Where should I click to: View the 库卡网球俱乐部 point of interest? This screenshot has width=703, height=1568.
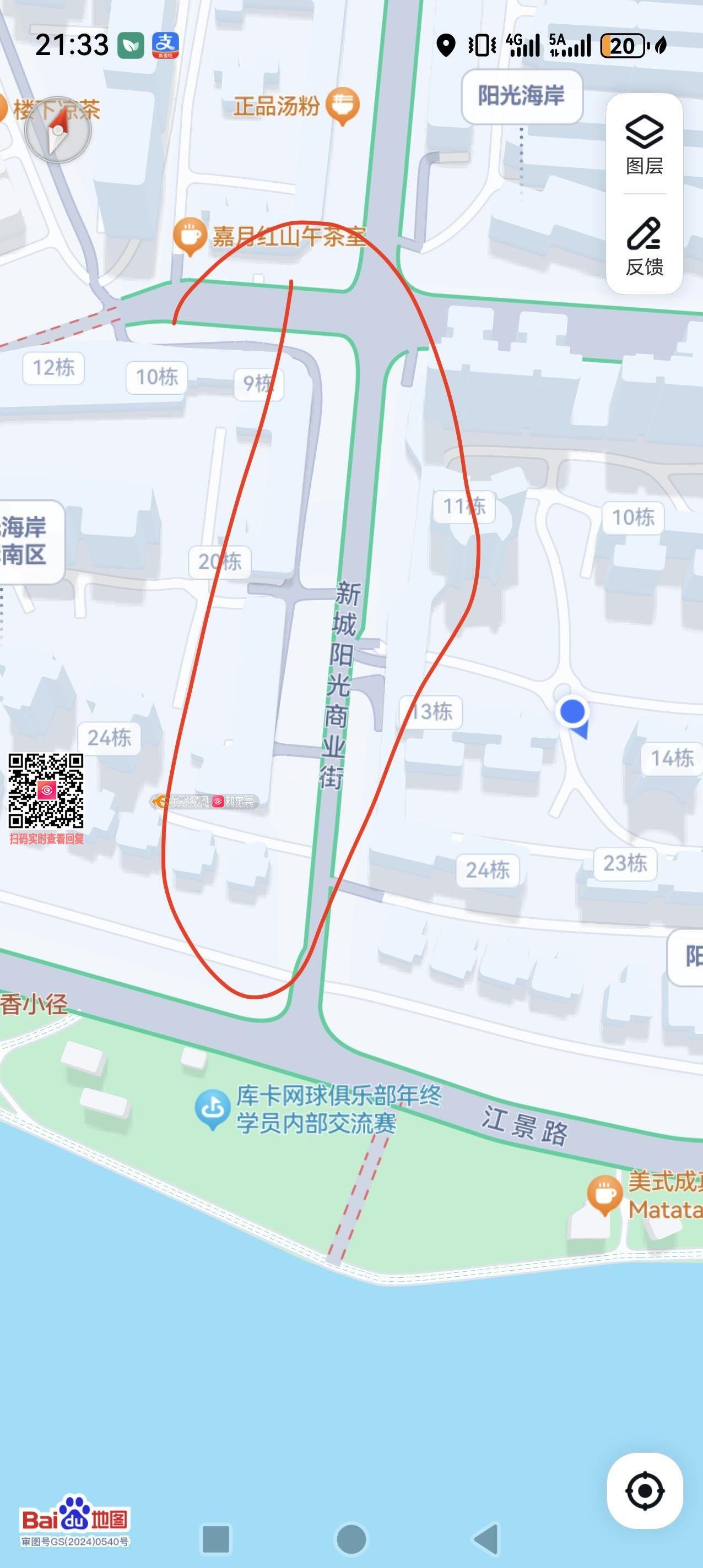pos(212,1109)
